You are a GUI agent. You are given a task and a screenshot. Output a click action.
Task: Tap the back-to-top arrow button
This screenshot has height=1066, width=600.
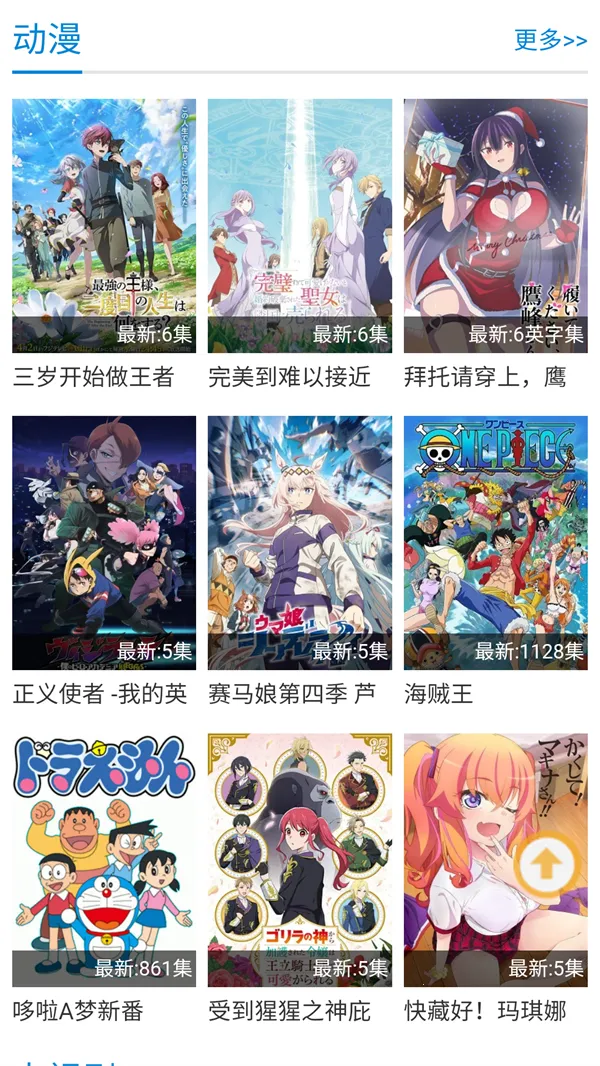tap(545, 864)
